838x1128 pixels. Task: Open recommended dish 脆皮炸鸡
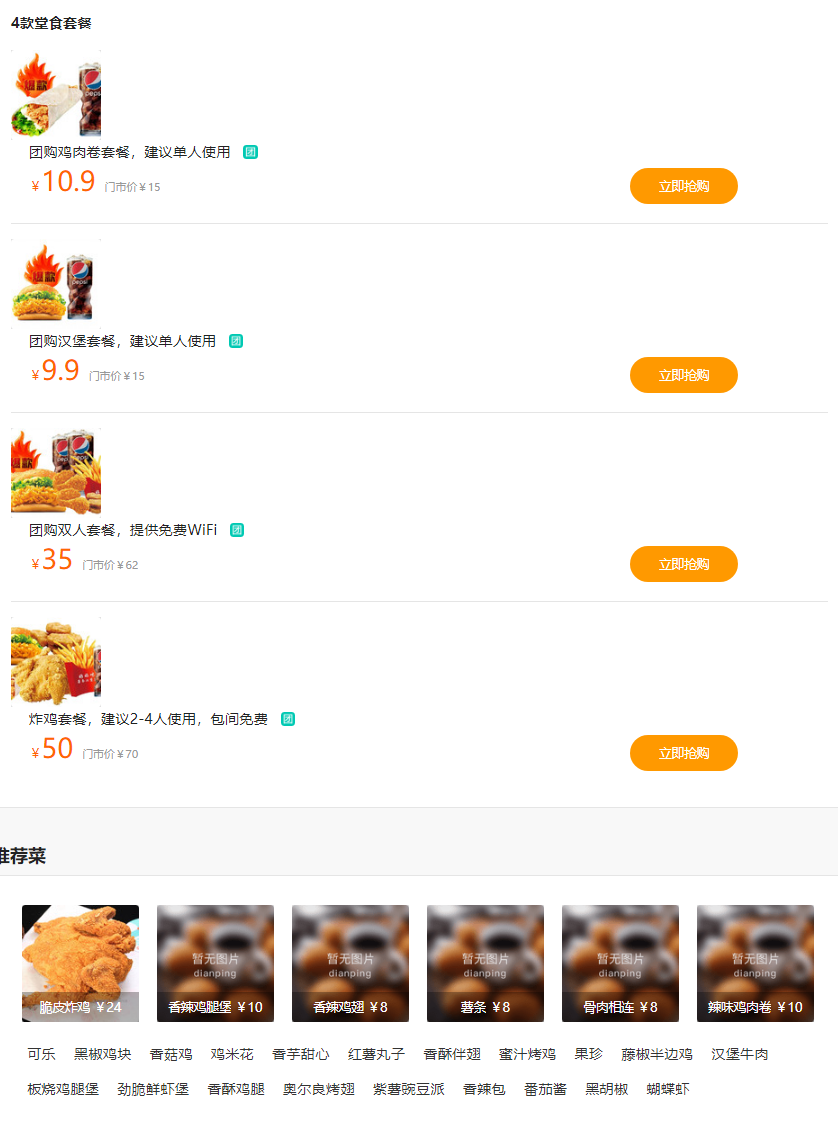pyautogui.click(x=80, y=962)
